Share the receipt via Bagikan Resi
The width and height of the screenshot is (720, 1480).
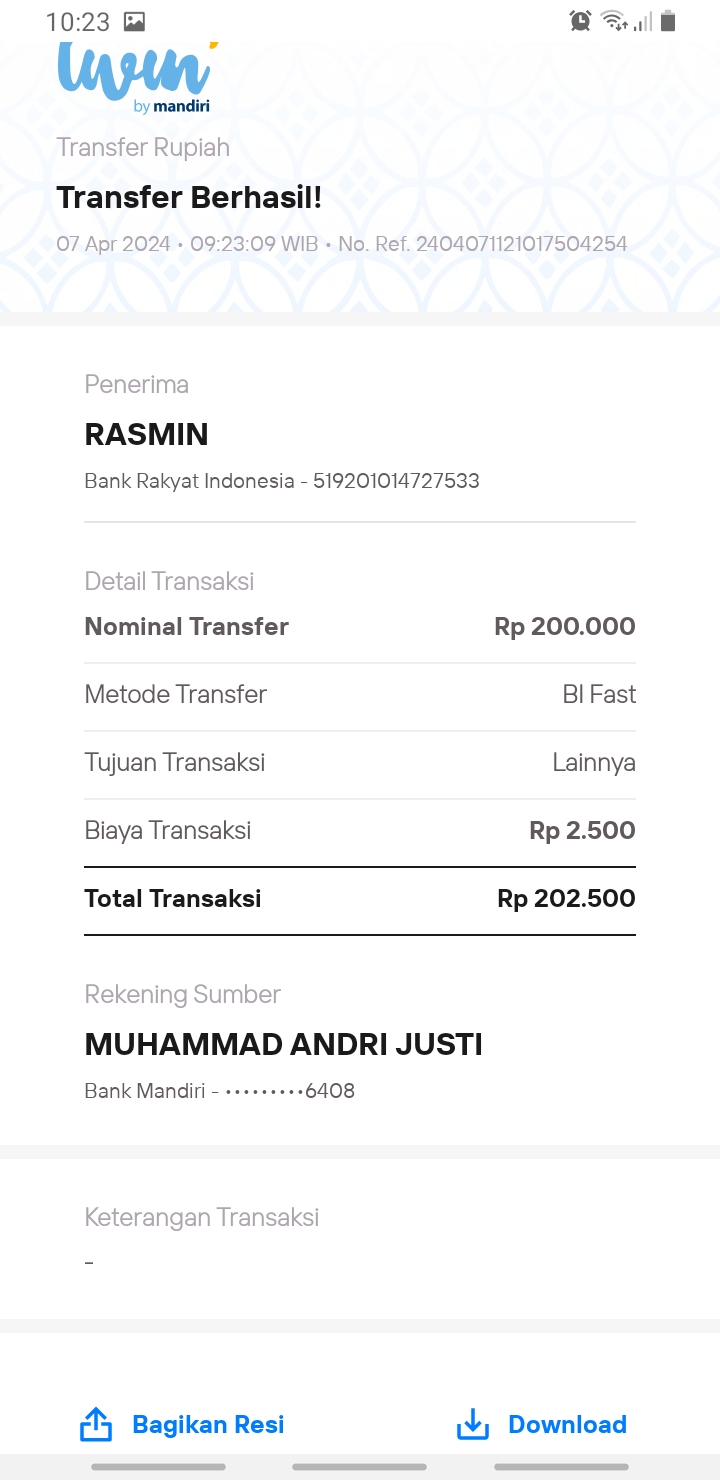pyautogui.click(x=182, y=1424)
